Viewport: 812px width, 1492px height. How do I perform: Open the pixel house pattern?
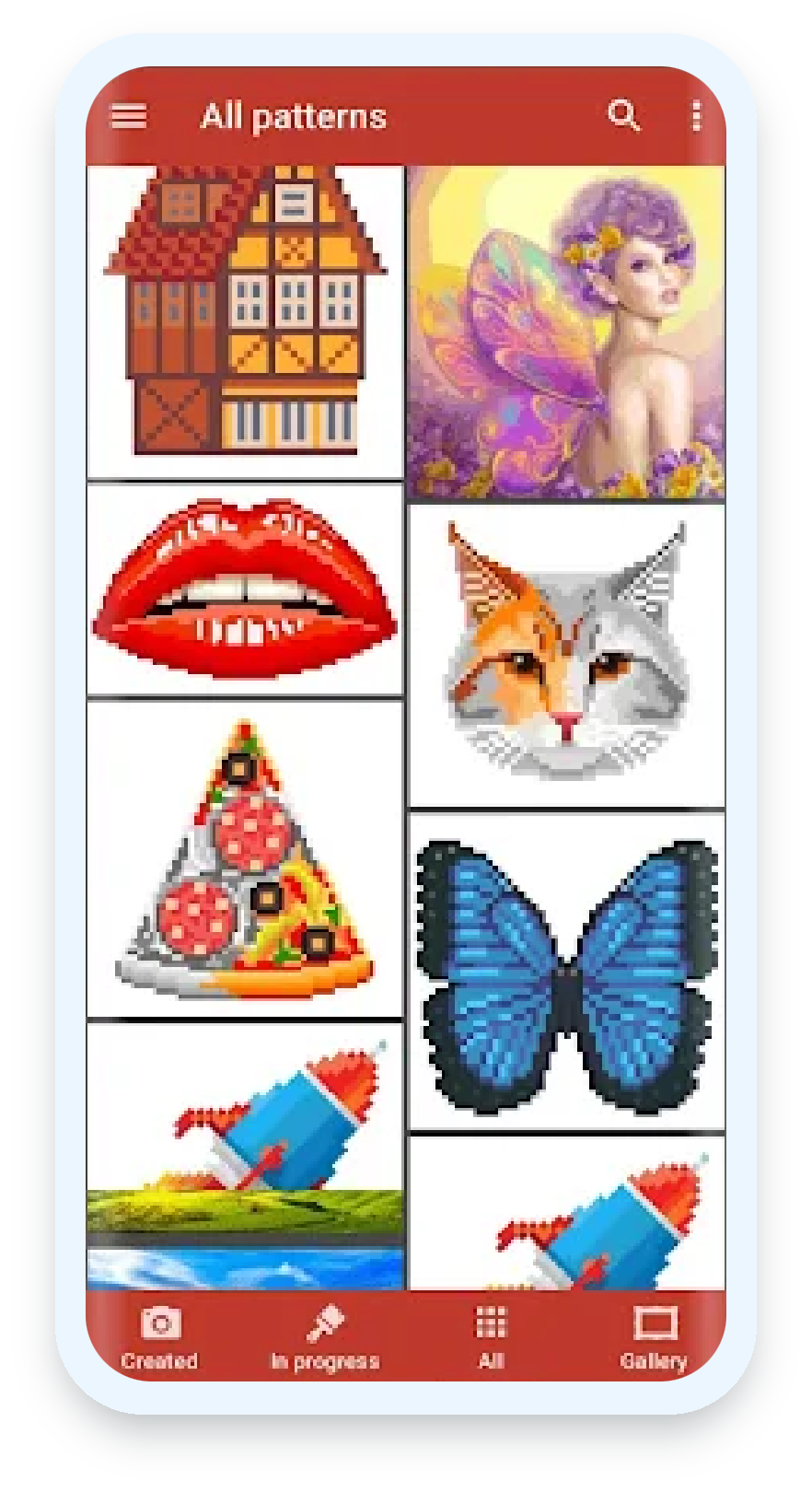pos(246,321)
